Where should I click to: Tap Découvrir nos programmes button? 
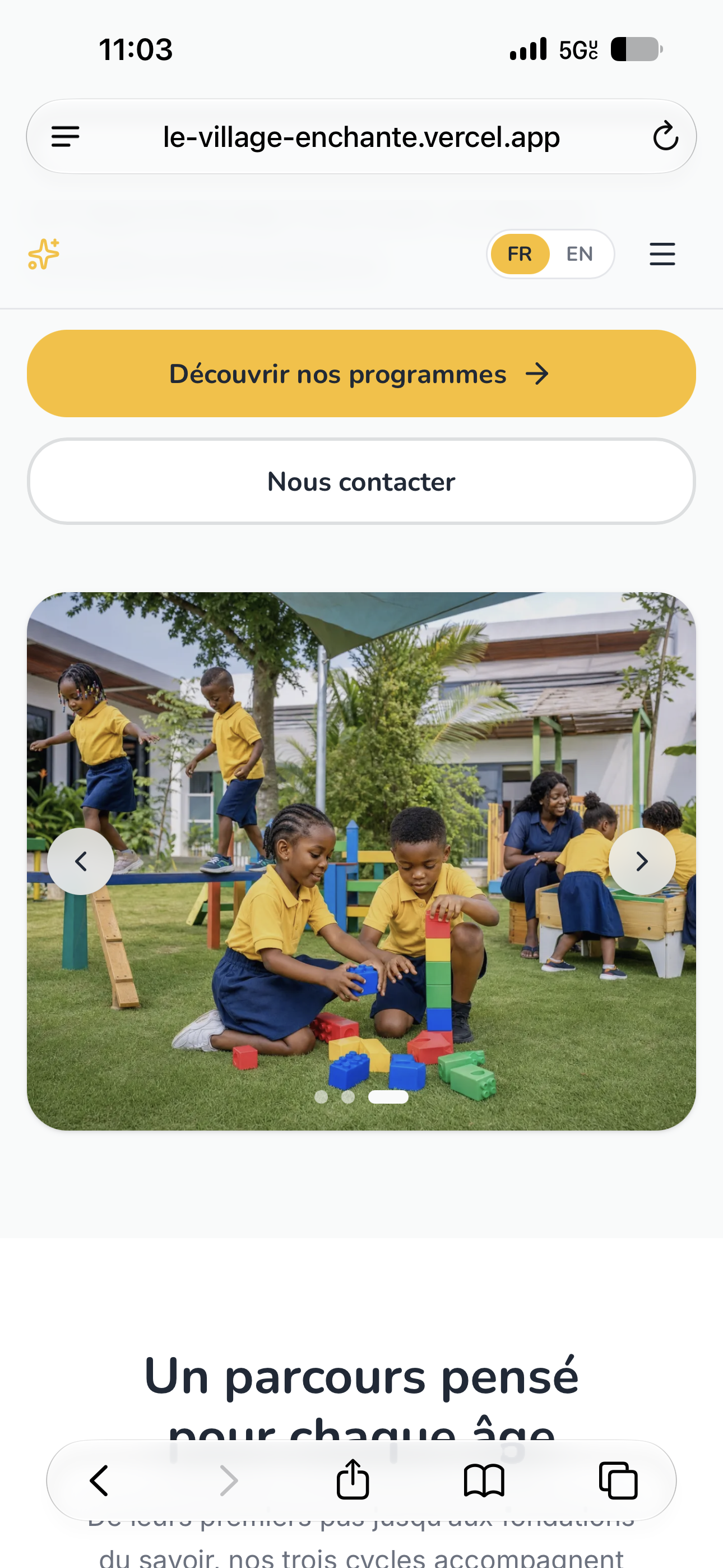[361, 373]
